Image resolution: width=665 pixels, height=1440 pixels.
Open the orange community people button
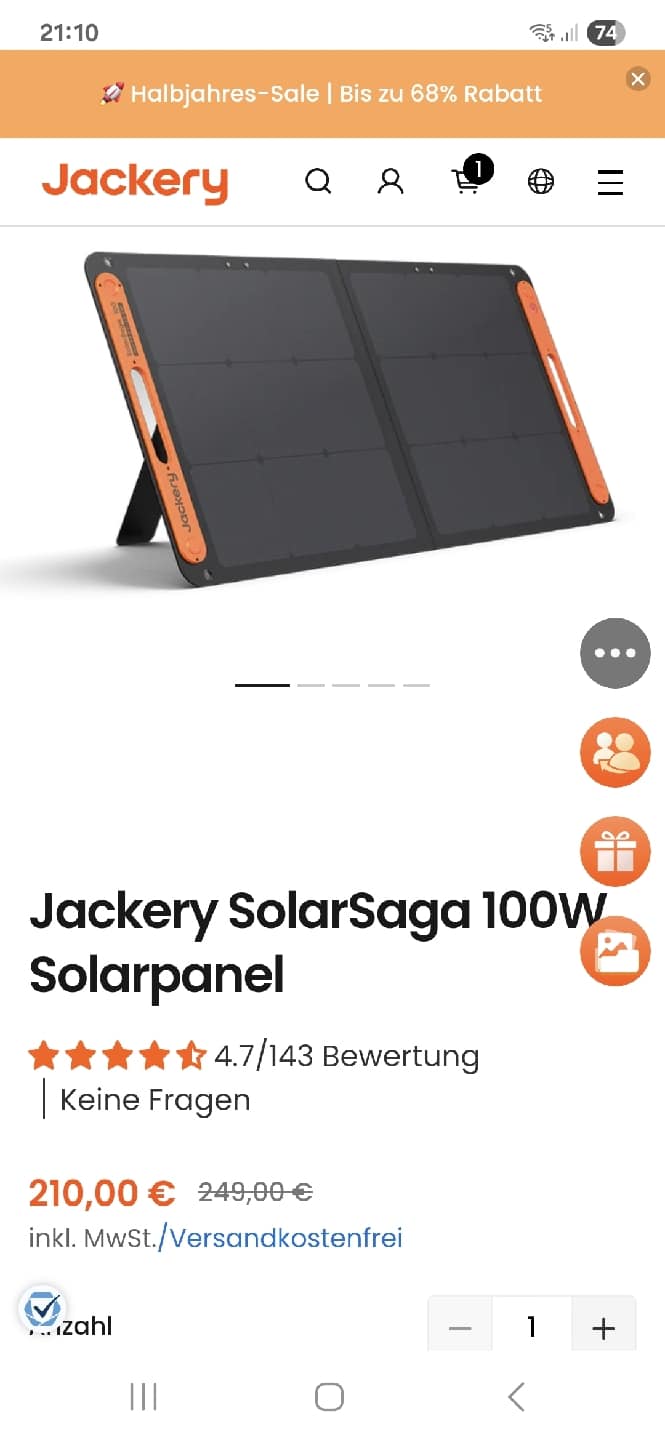615,752
